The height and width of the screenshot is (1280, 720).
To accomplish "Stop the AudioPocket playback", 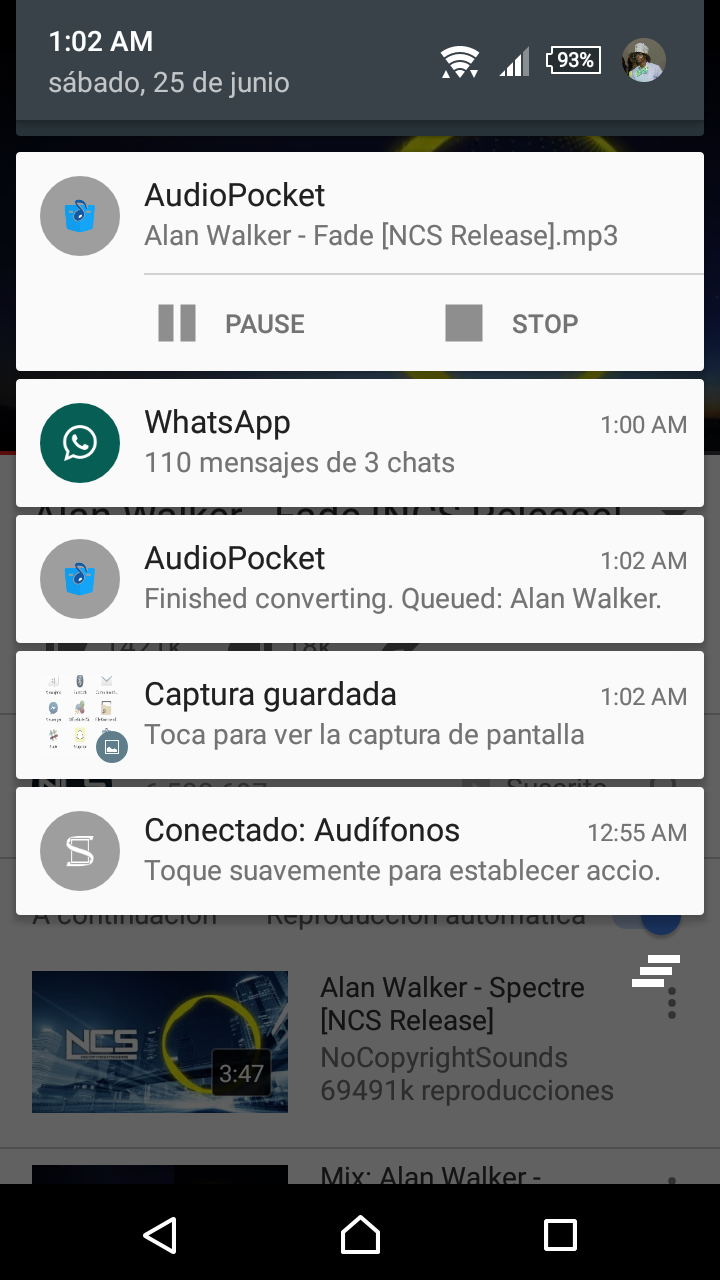I will (x=512, y=324).
